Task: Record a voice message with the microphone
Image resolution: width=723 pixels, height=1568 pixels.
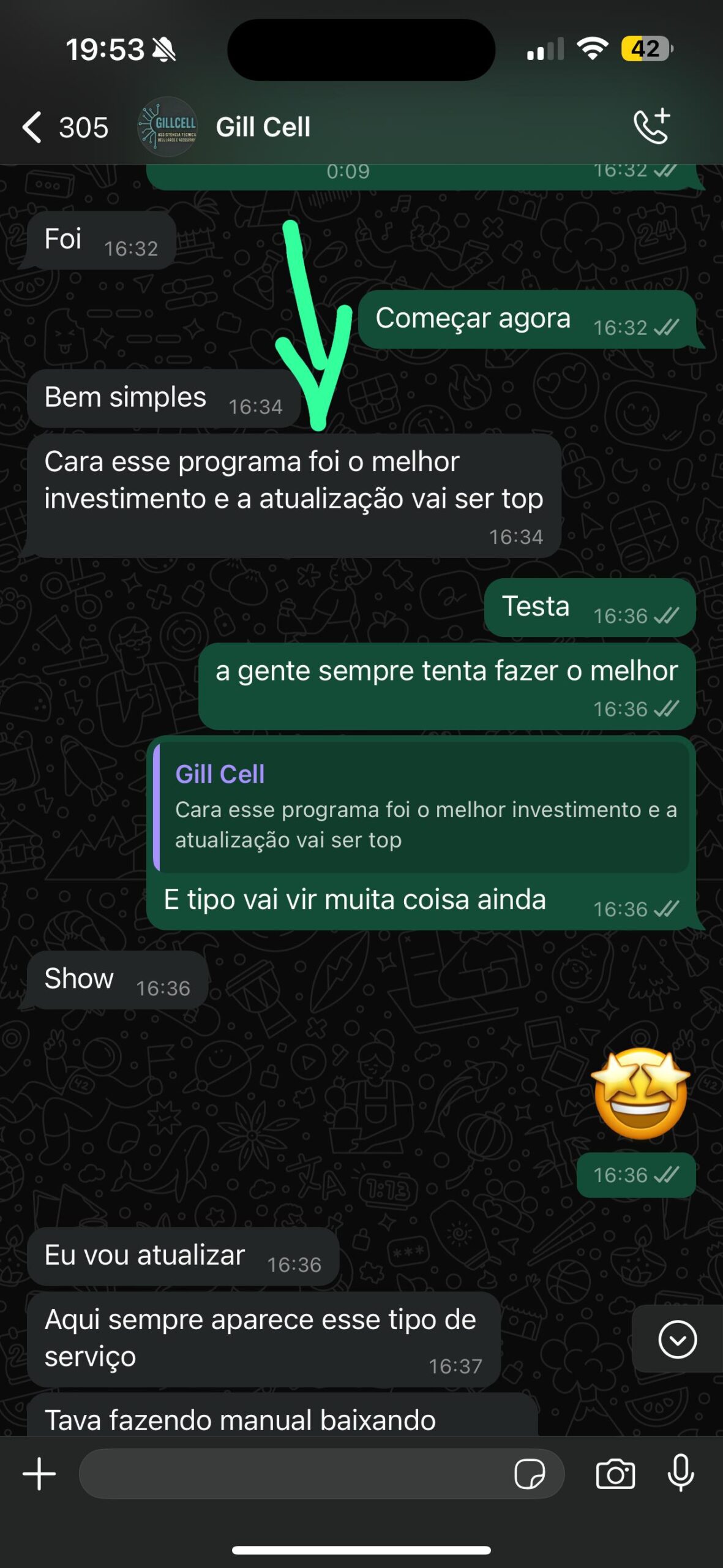Action: (680, 1474)
